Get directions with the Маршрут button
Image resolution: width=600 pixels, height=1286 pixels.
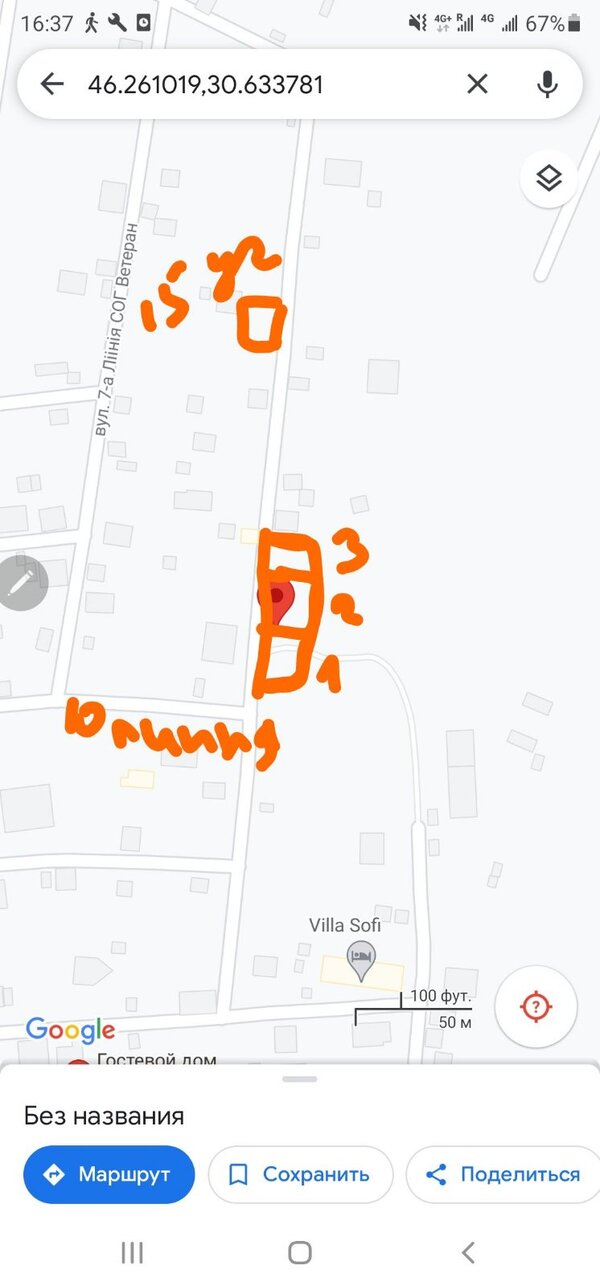108,1174
